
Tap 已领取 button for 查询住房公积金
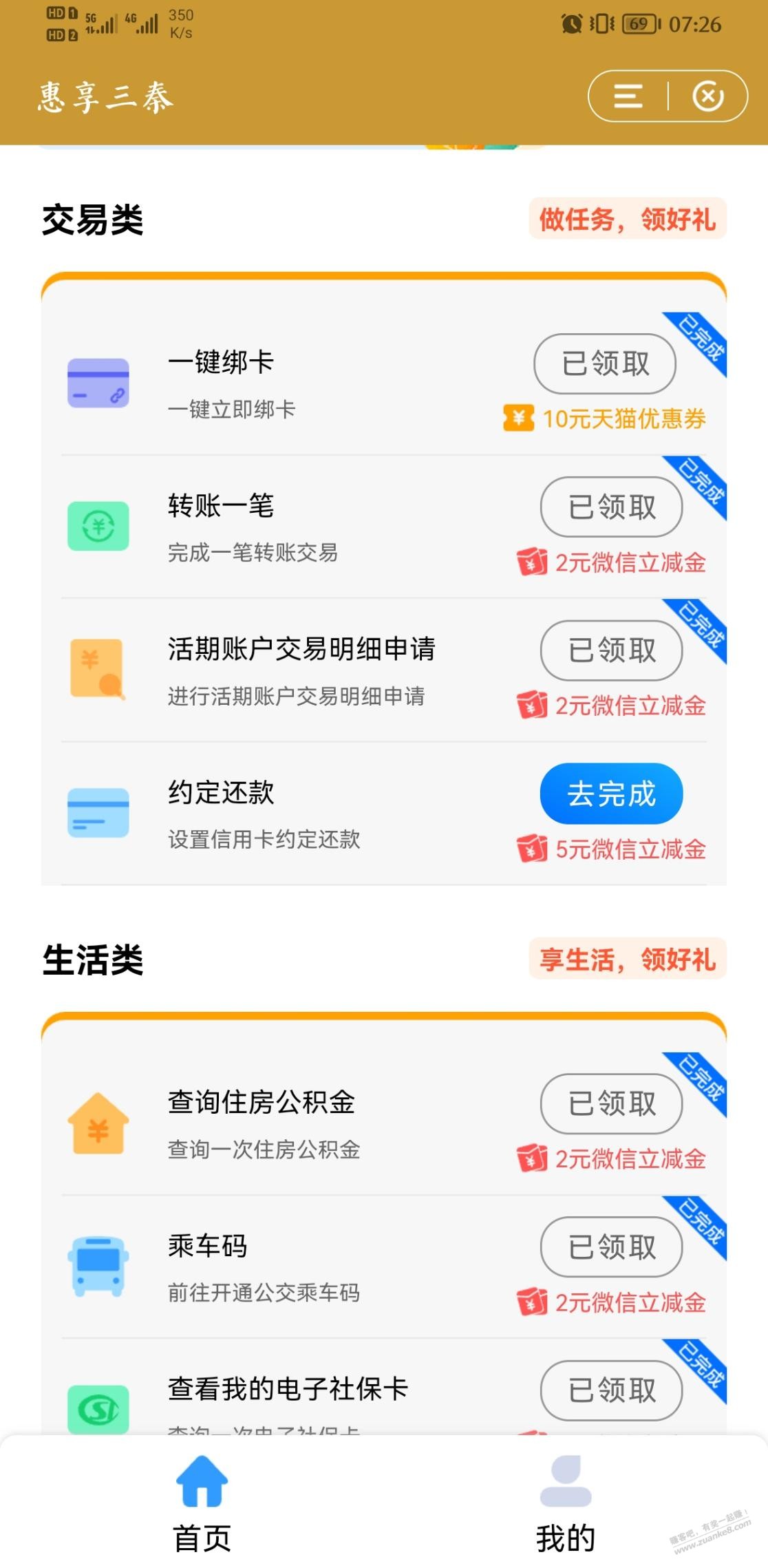611,1103
